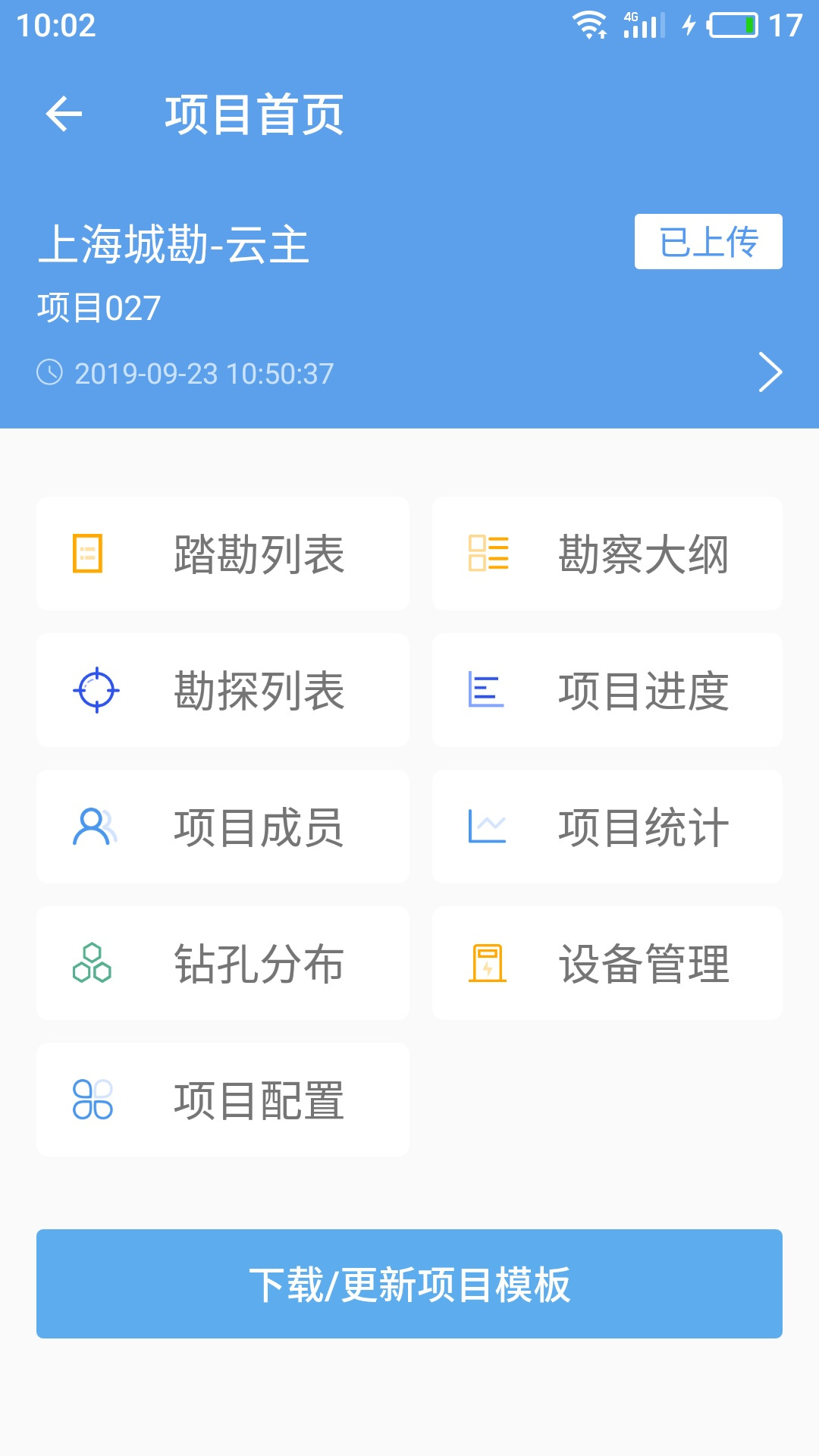The image size is (819, 1456).
Task: Select 勘探列表
Action: point(223,690)
